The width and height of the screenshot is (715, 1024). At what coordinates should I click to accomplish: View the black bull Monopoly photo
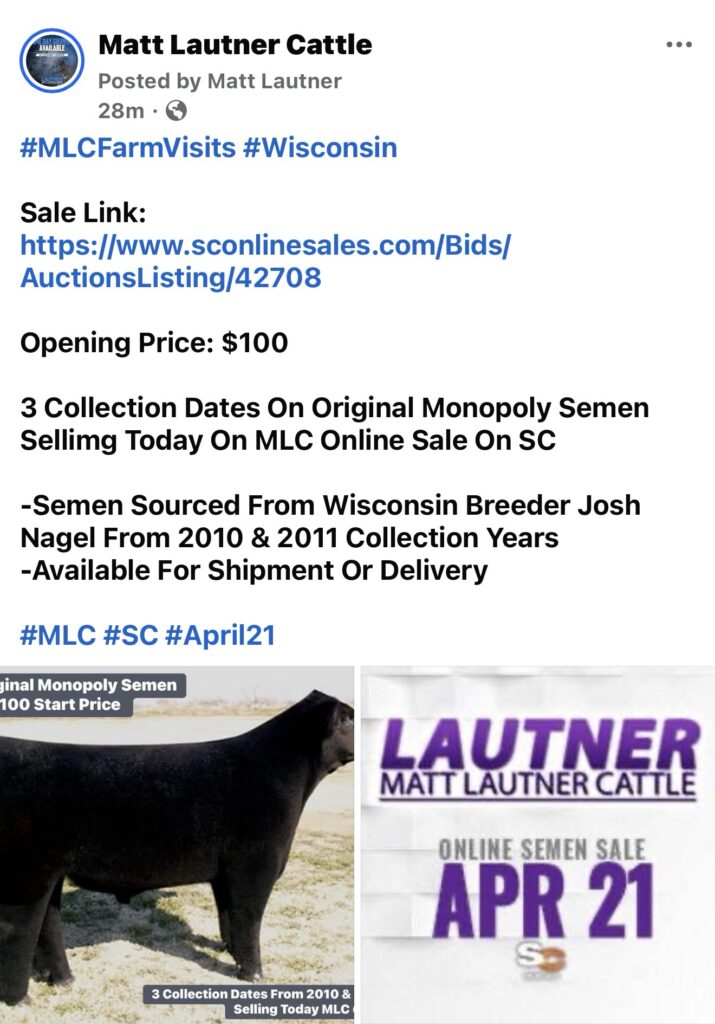pyautogui.click(x=176, y=845)
